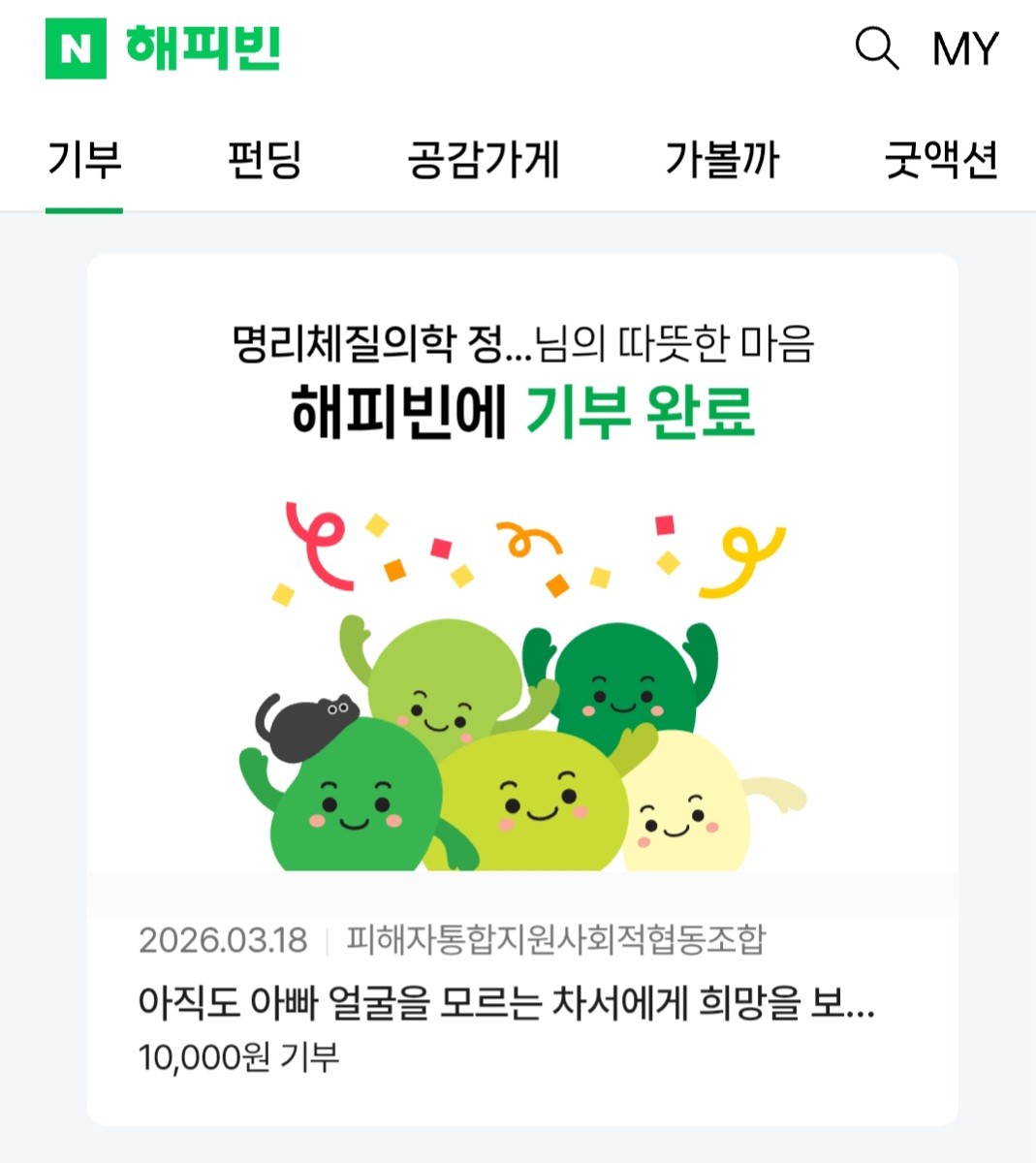
Task: Go to the 해피빈 home logo
Action: coord(163,48)
